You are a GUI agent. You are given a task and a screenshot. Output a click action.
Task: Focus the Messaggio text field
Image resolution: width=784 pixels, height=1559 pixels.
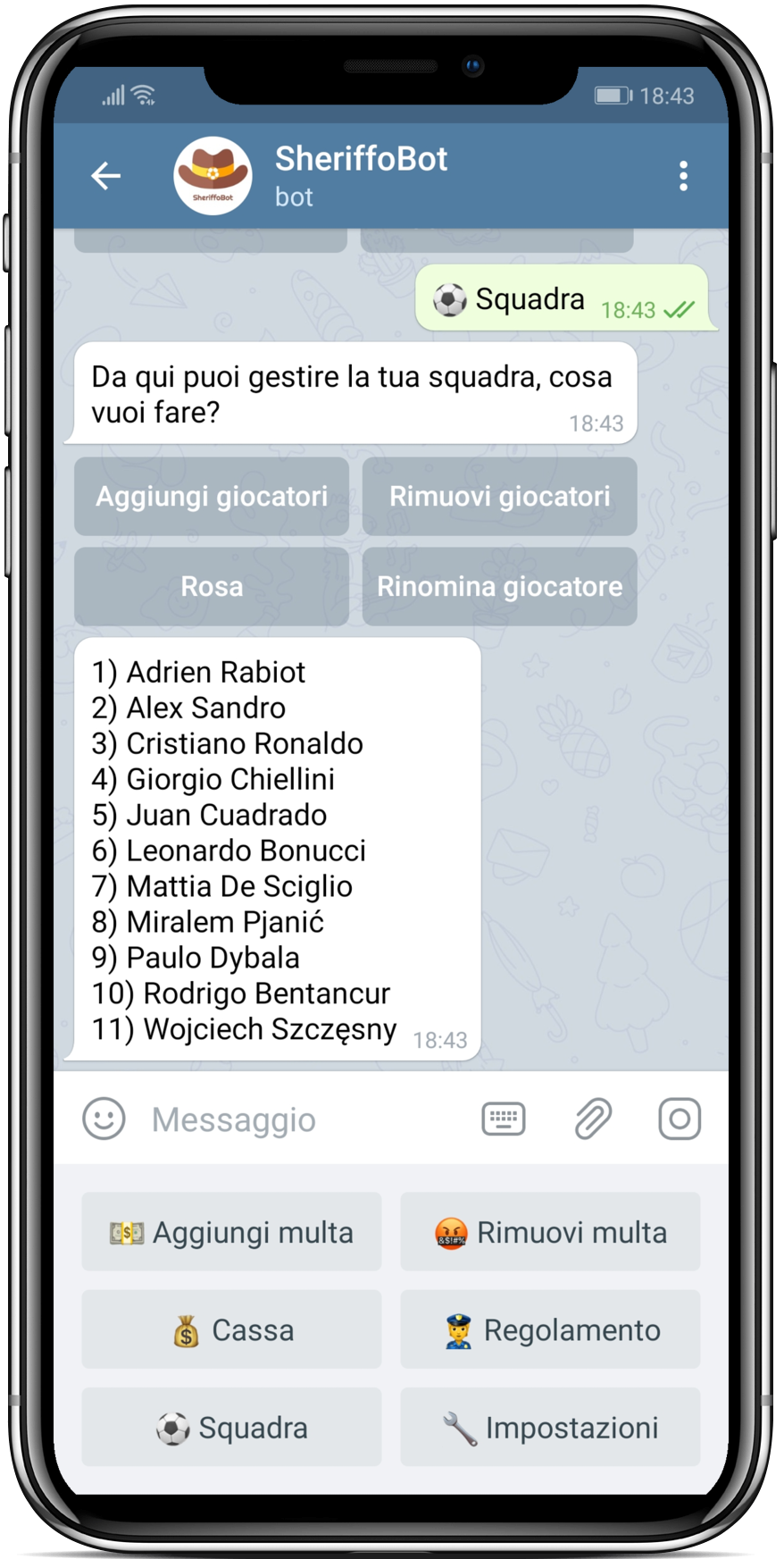click(x=304, y=1119)
